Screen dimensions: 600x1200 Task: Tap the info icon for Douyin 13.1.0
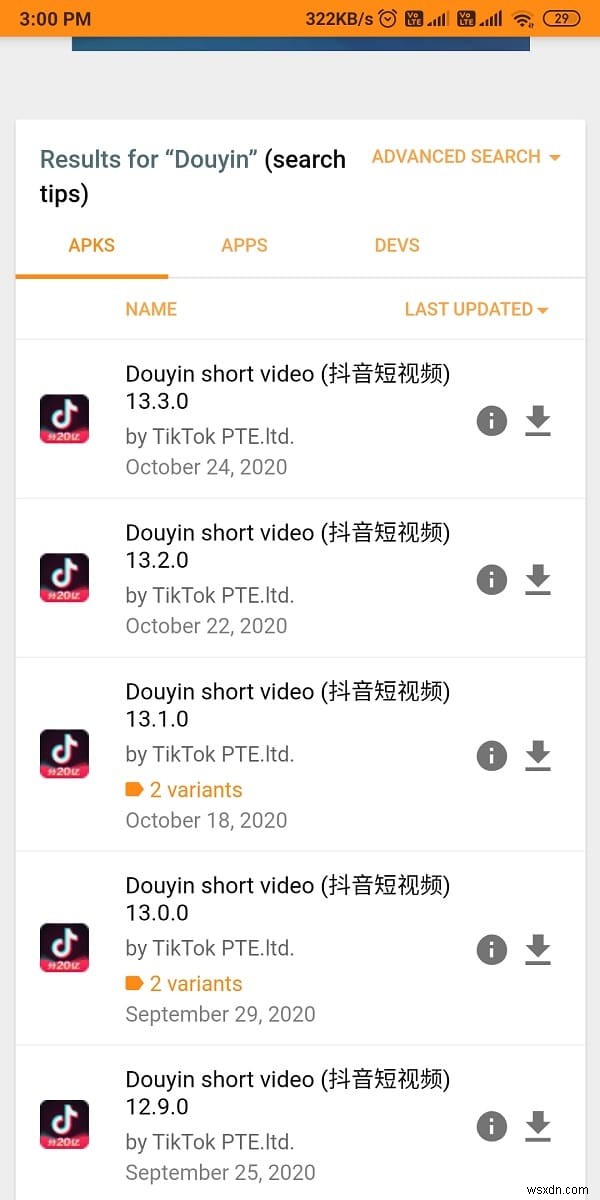(492, 755)
